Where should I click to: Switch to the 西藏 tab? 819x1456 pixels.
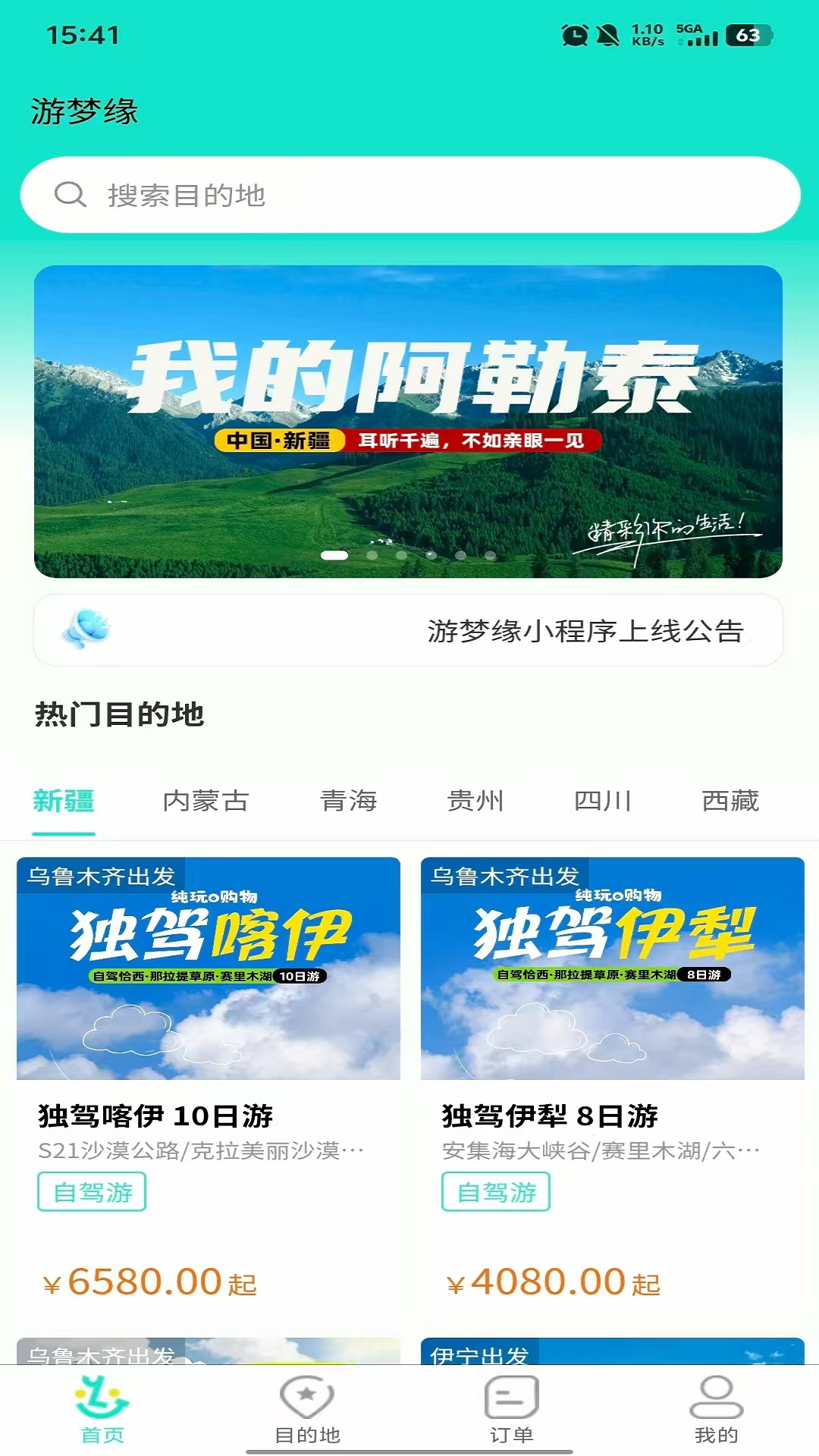(730, 801)
